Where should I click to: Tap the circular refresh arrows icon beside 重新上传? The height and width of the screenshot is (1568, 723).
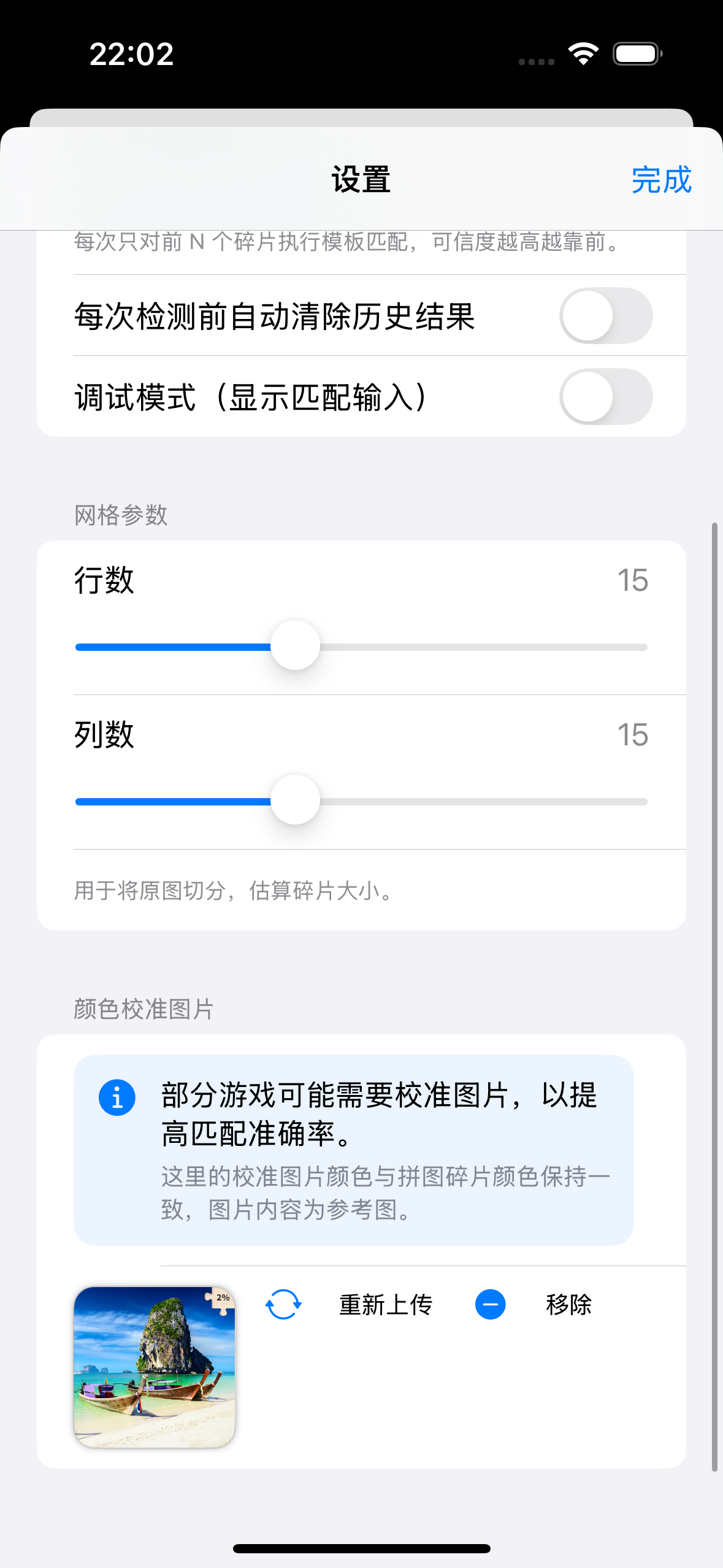coord(283,1305)
